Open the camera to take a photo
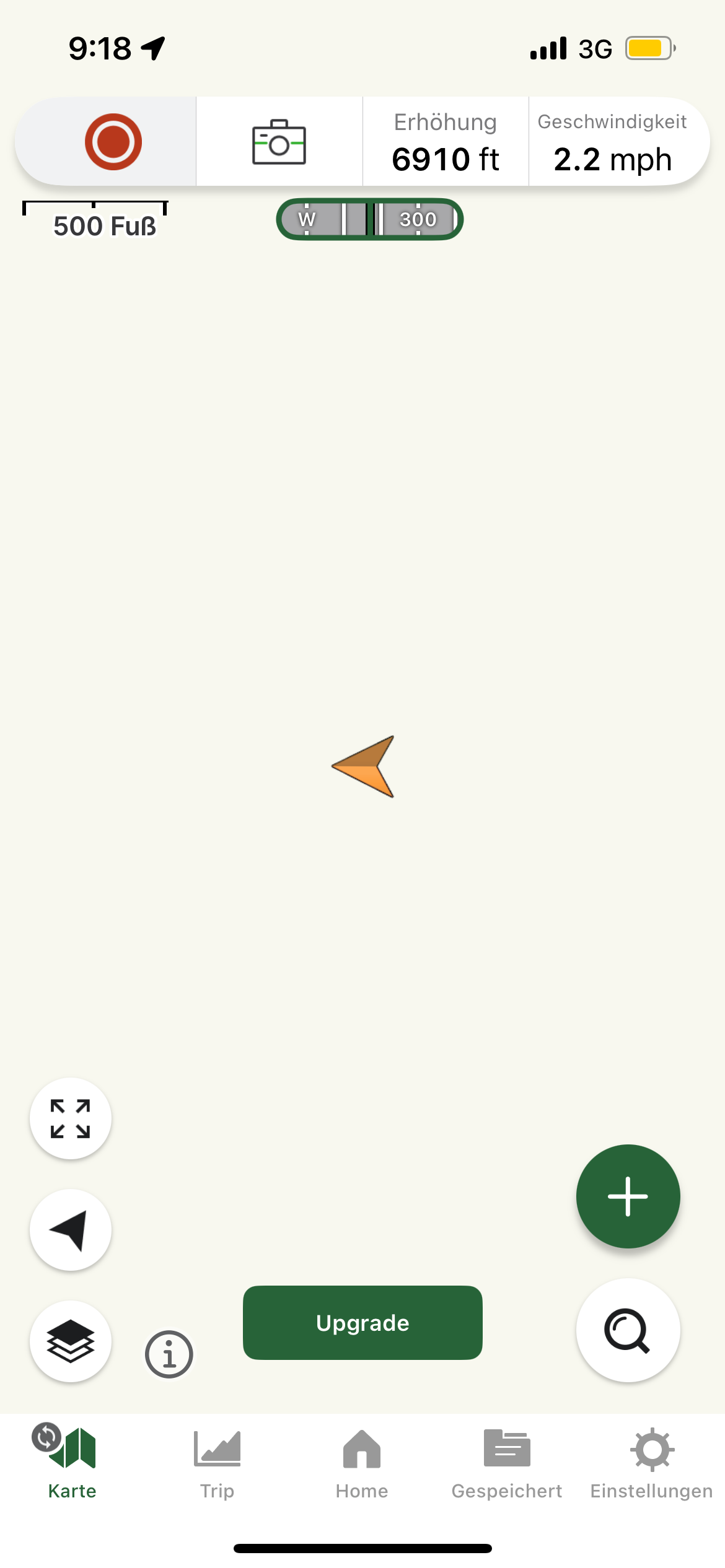The width and height of the screenshot is (725, 1568). (279, 142)
